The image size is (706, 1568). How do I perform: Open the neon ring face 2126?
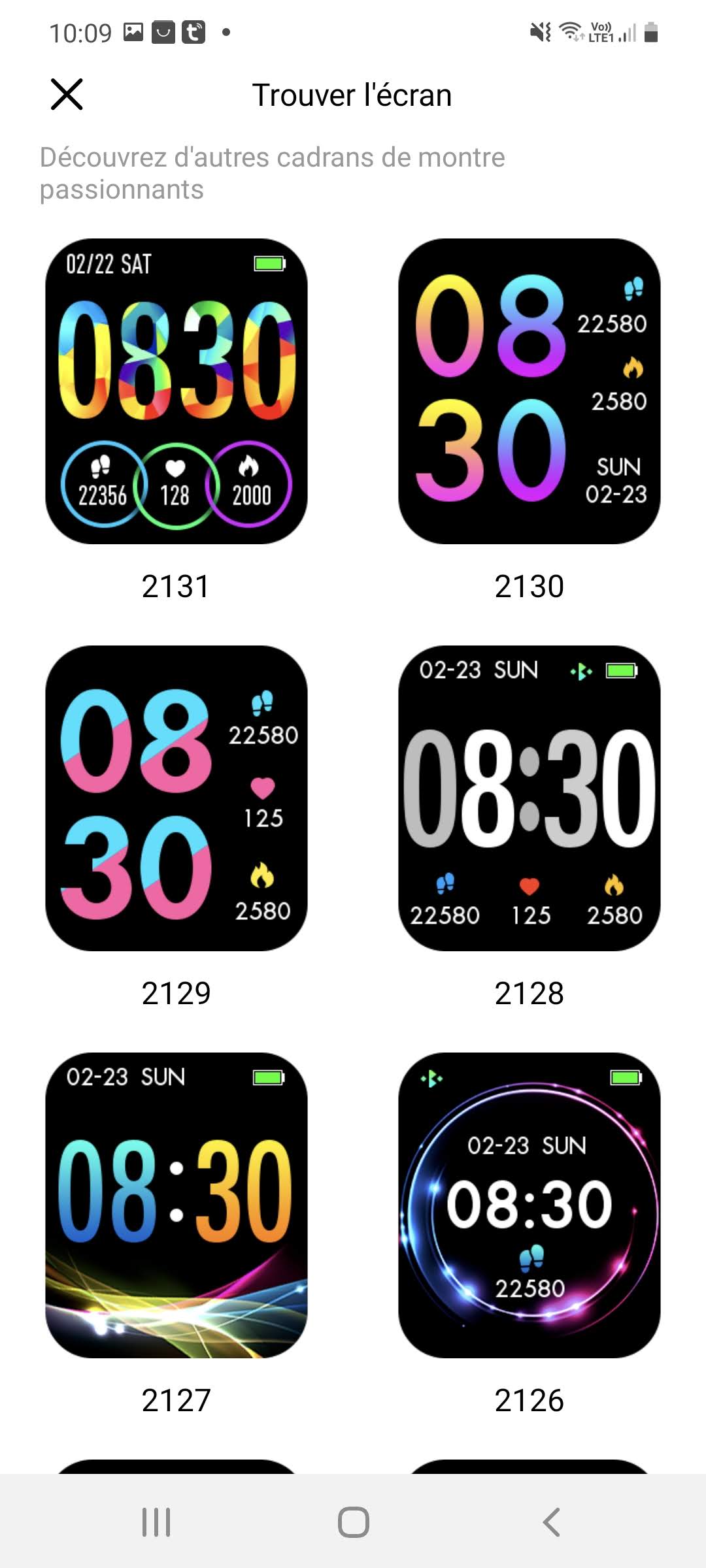tap(529, 1205)
